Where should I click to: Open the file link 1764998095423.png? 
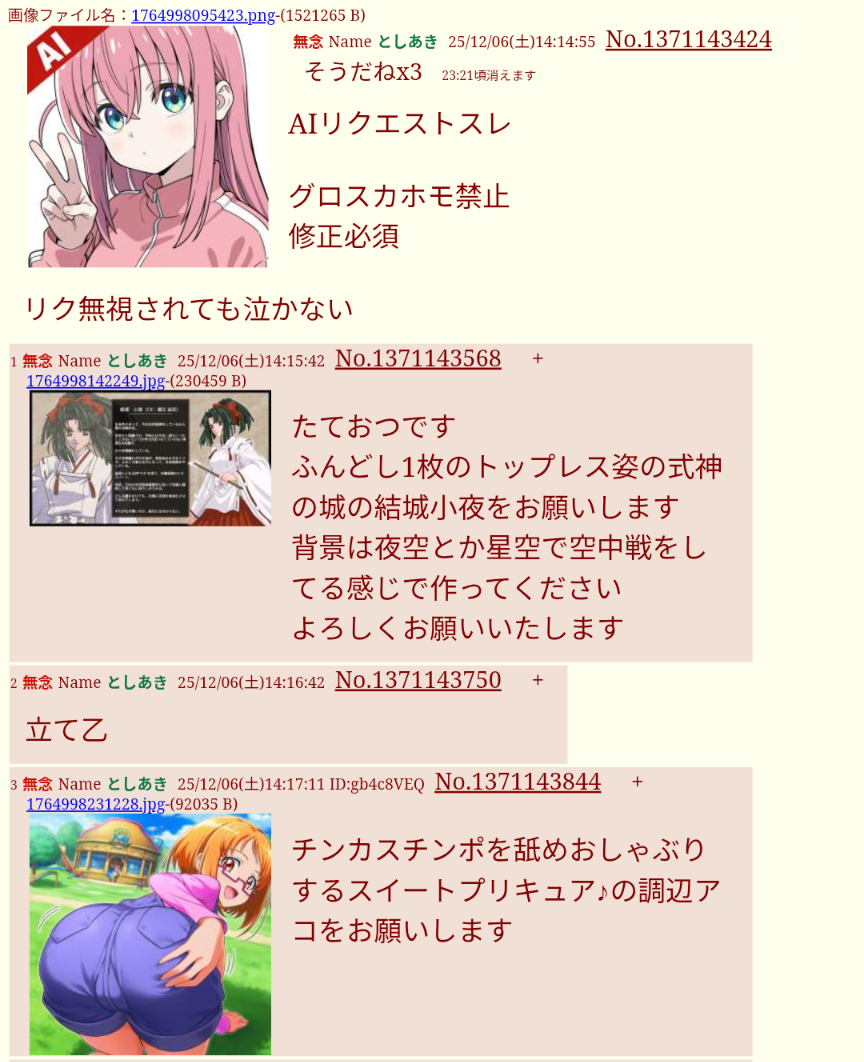click(x=203, y=15)
